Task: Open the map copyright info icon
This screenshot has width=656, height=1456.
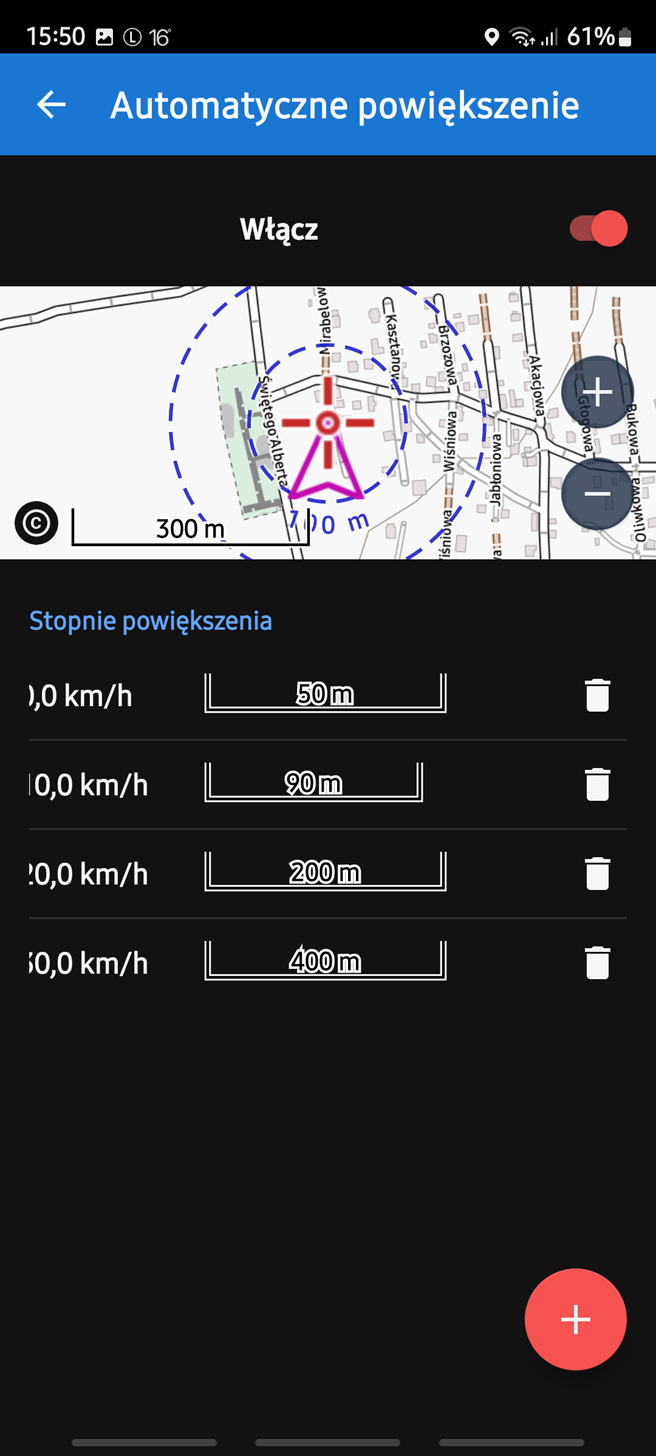Action: click(37, 523)
